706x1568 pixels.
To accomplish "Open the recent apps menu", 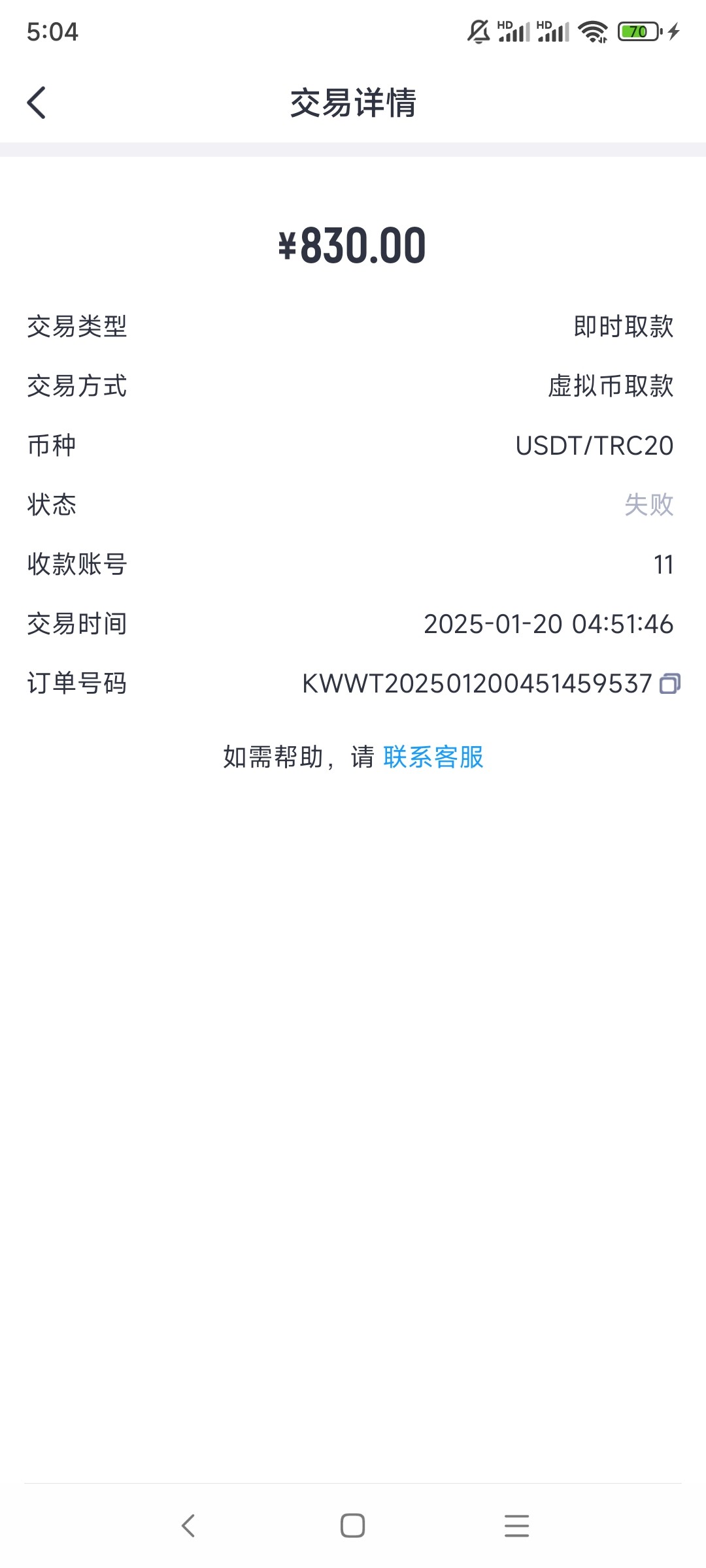I will 516,1526.
